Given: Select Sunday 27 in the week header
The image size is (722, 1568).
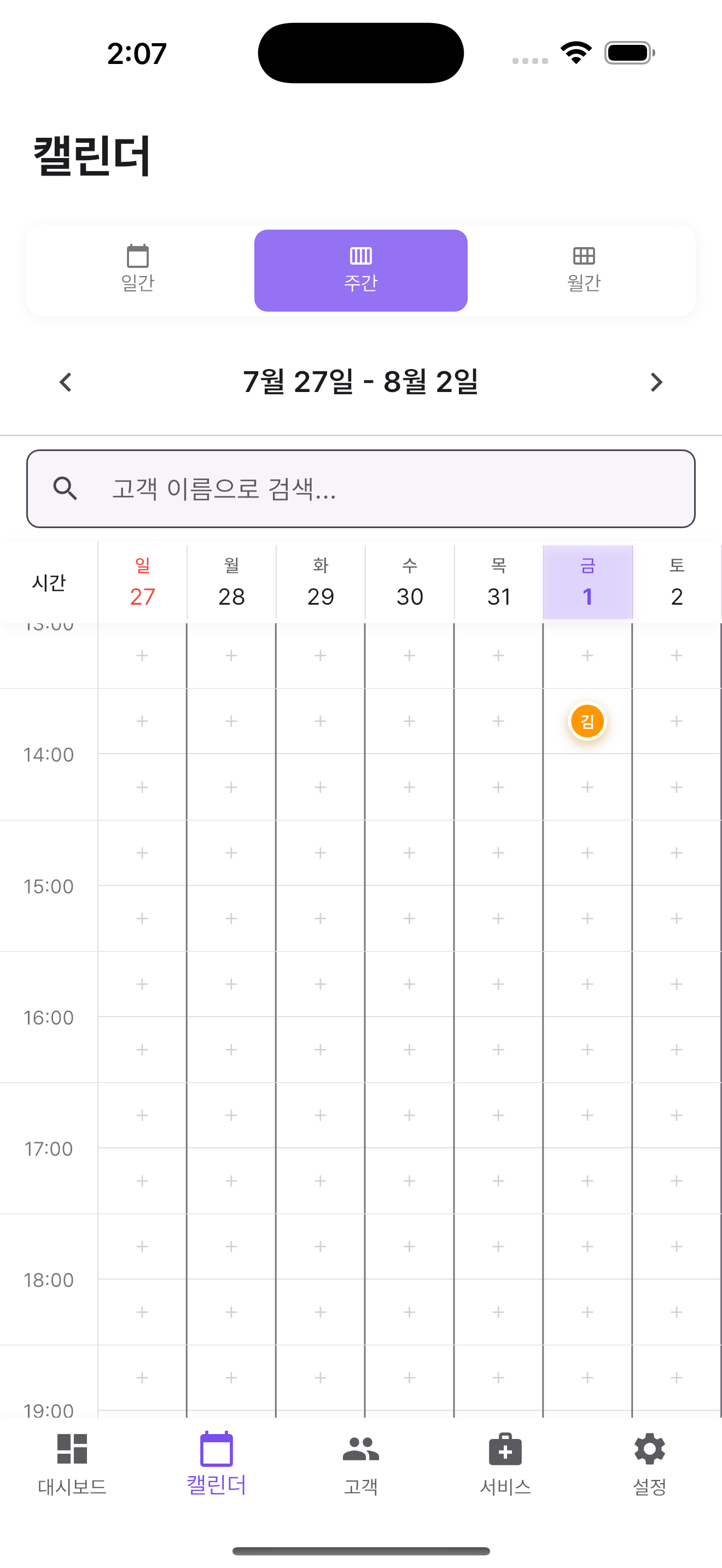Looking at the screenshot, I should [x=142, y=582].
